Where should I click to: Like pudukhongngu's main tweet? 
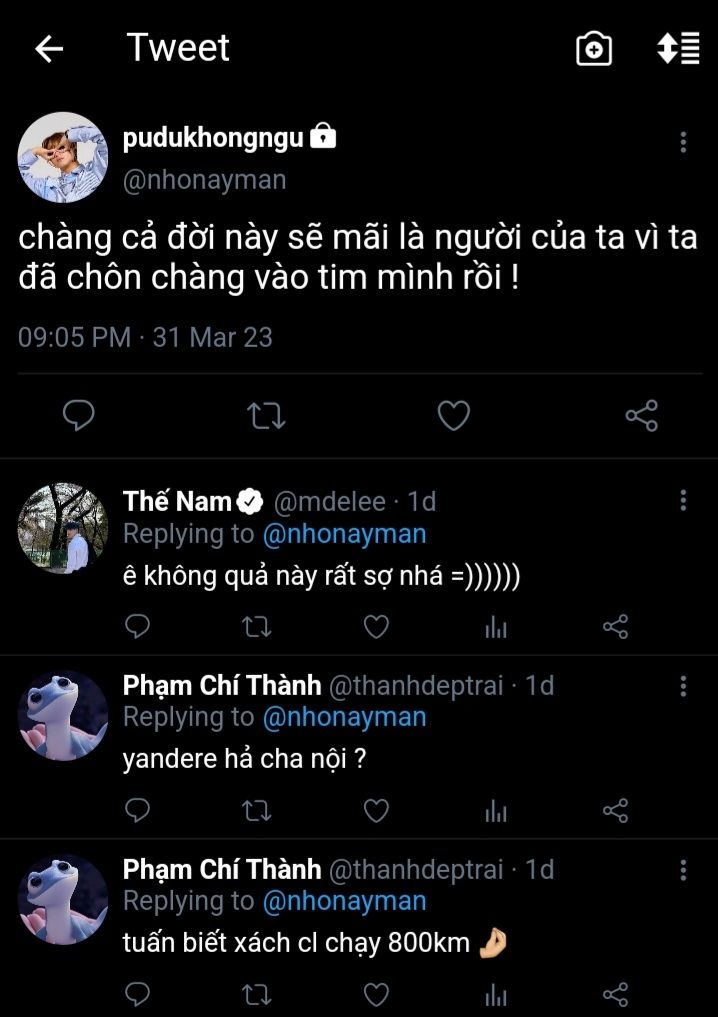point(453,415)
